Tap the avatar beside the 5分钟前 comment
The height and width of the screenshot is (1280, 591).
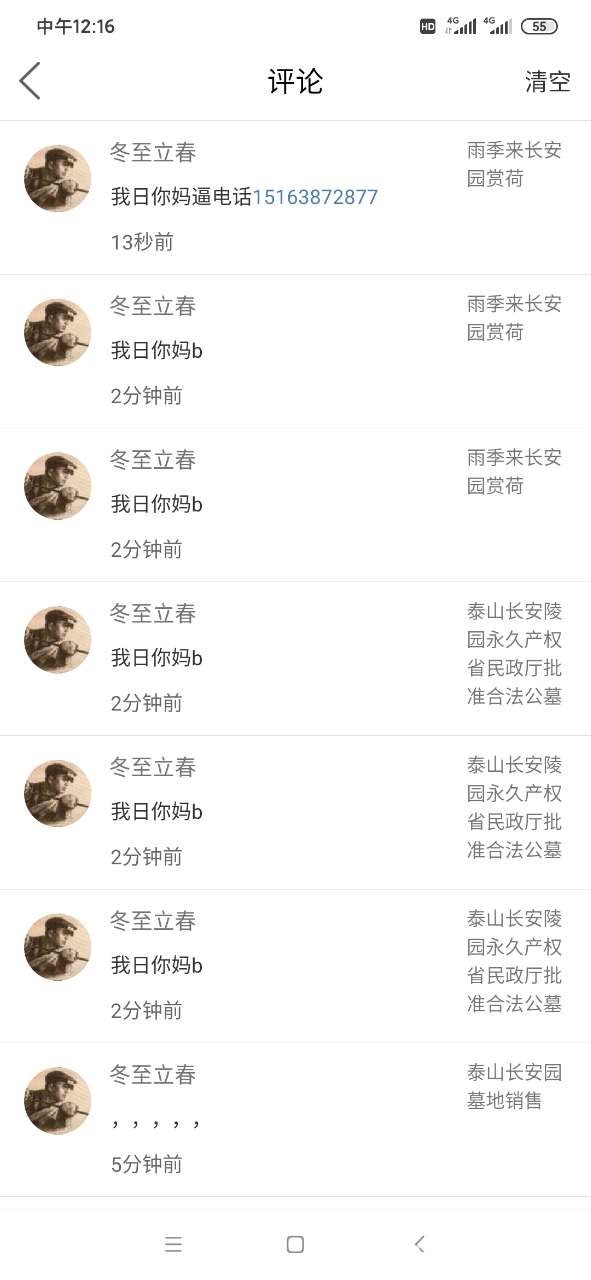pyautogui.click(x=58, y=1100)
